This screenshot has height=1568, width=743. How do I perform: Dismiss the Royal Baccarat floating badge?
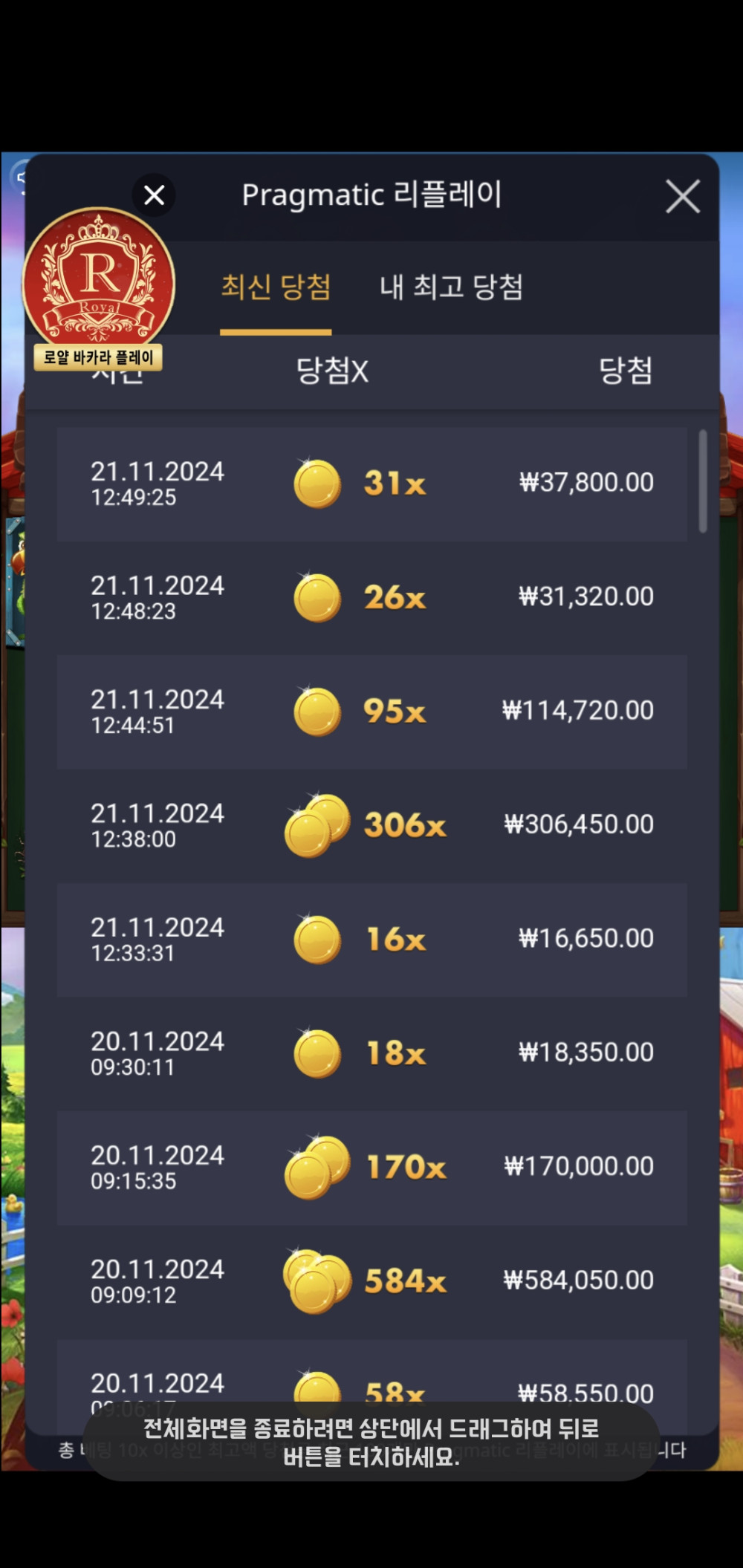pos(154,195)
